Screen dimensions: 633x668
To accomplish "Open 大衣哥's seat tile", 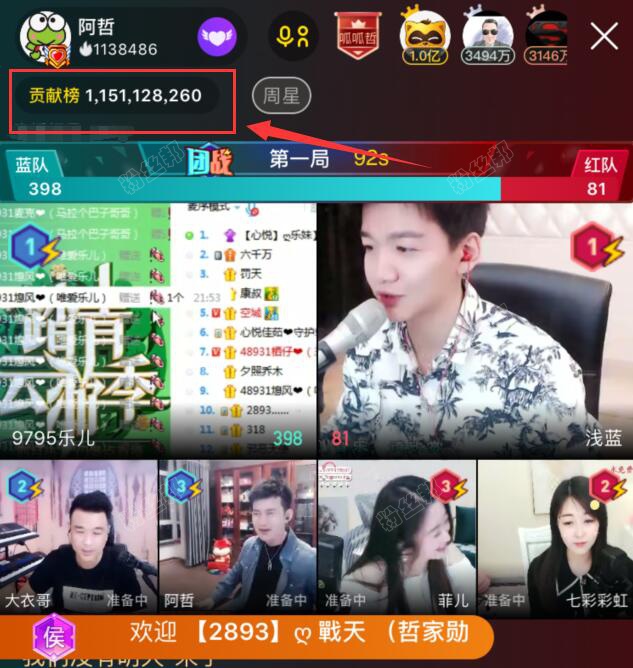I will click(78, 536).
